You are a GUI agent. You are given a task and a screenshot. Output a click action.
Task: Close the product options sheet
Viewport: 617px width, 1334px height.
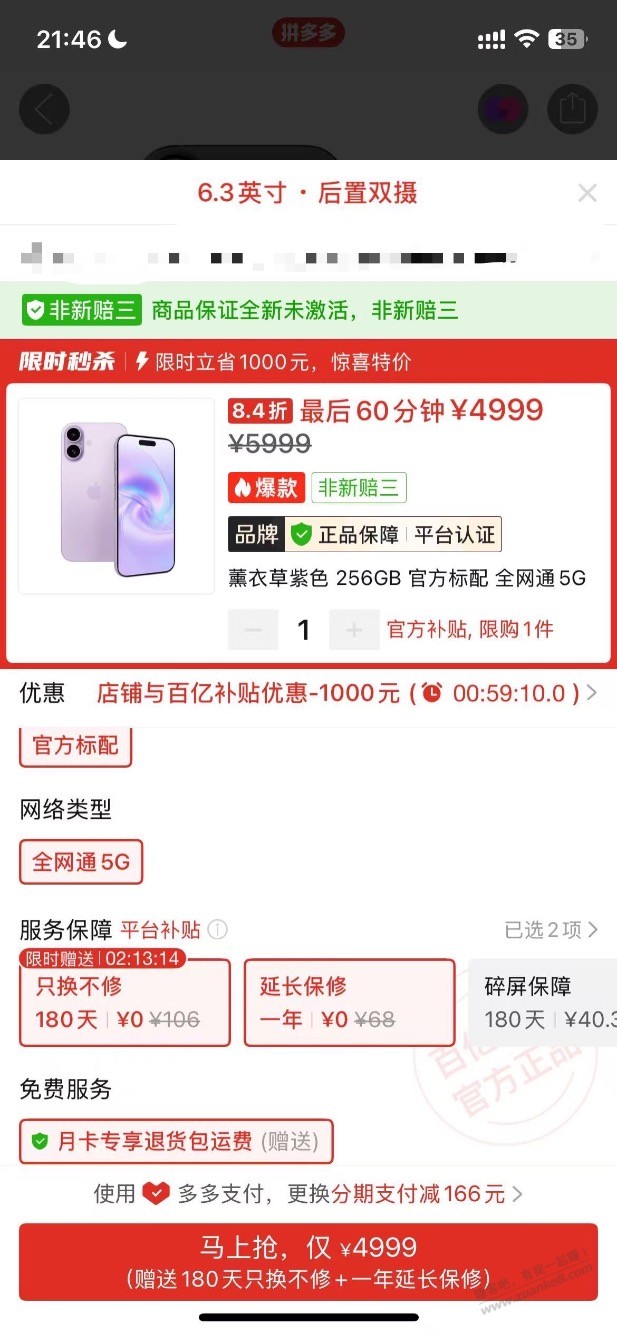tap(587, 193)
